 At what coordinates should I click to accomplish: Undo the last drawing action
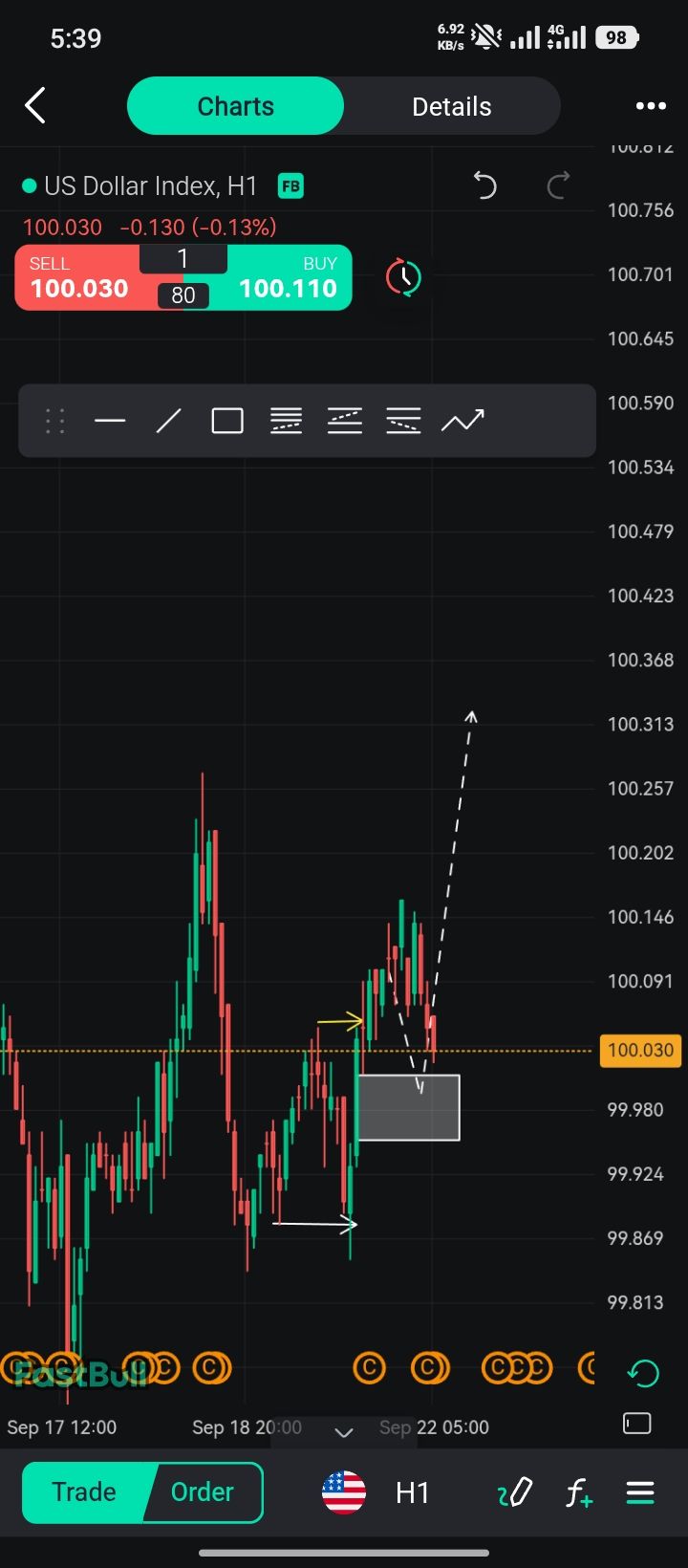485,185
